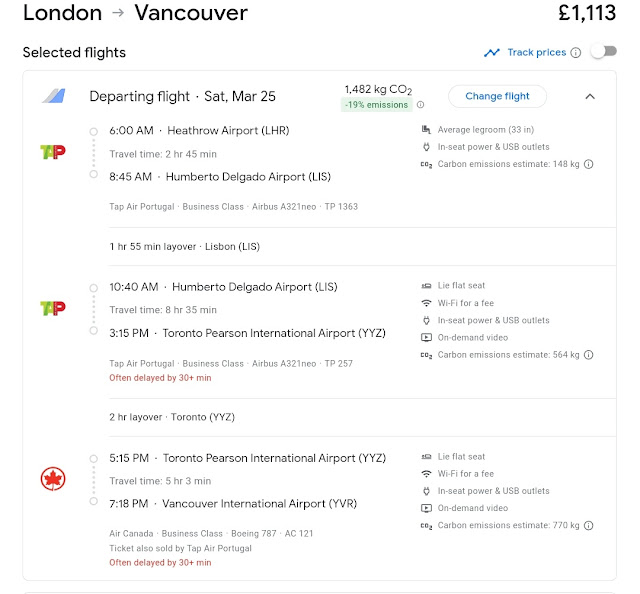Open info for the 770 kg carbon estimate
The image size is (640, 594).
coord(589,525)
